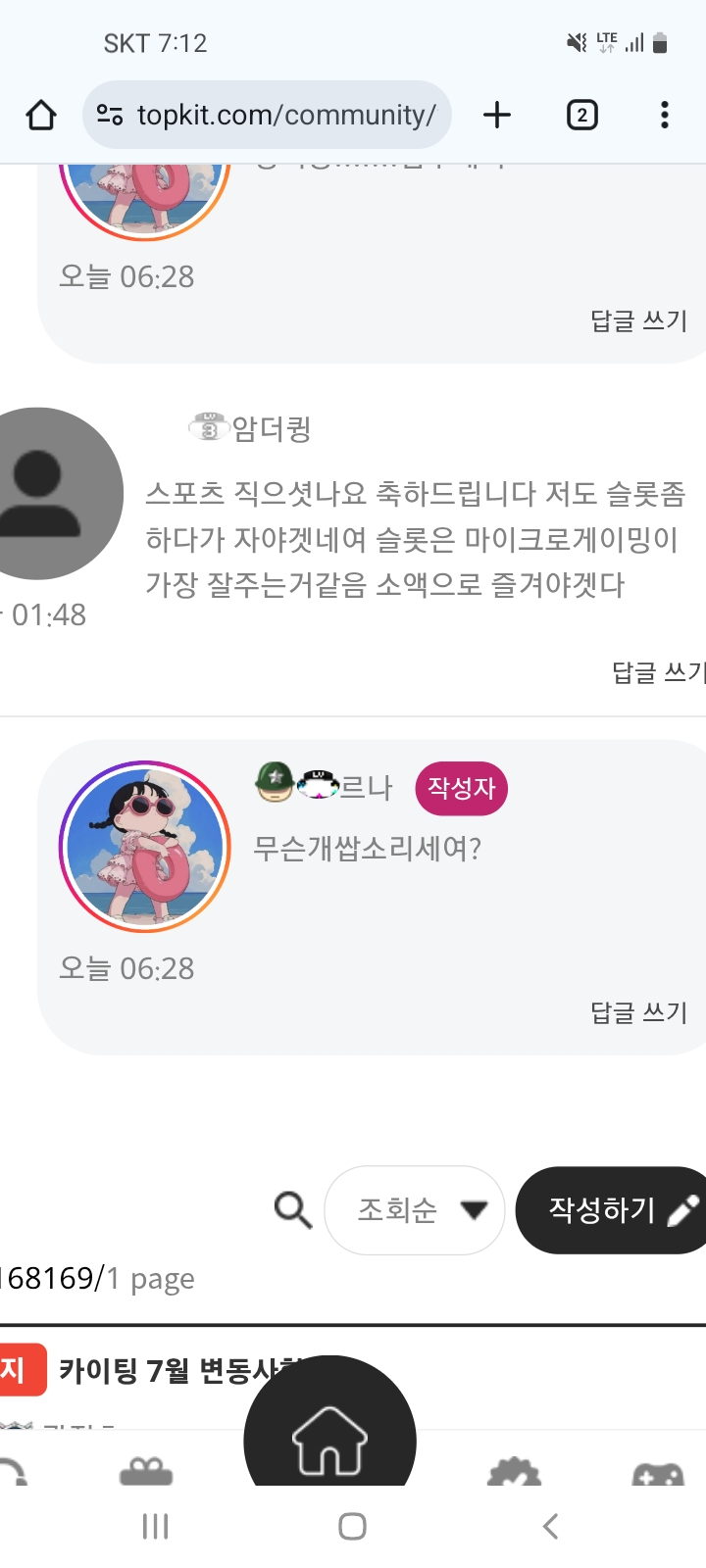The width and height of the screenshot is (706, 1568).
Task: Open the gift icon in bottom navigation
Action: click(146, 1471)
